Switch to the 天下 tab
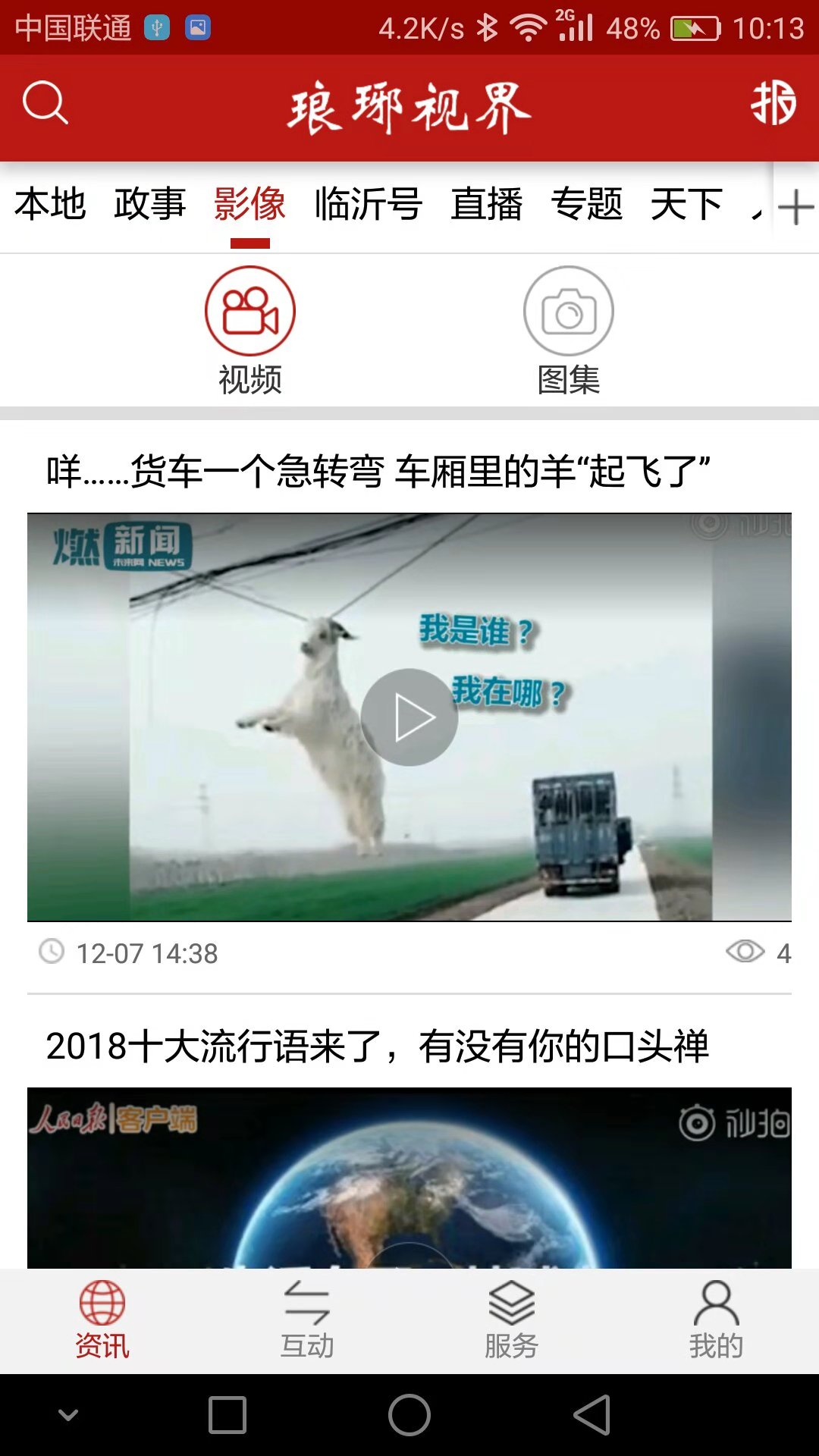The image size is (819, 1456). tap(686, 205)
